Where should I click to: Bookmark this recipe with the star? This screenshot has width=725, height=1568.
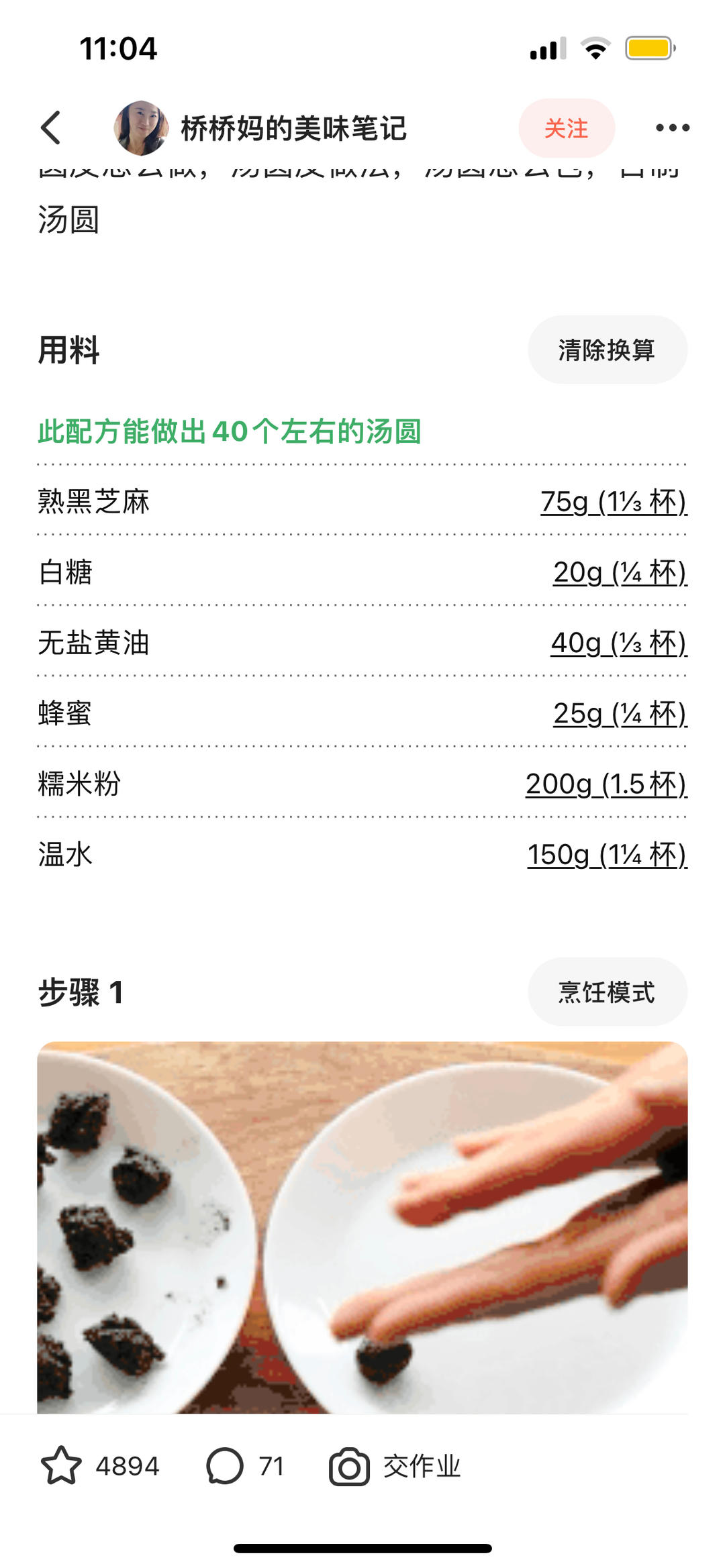(62, 1466)
